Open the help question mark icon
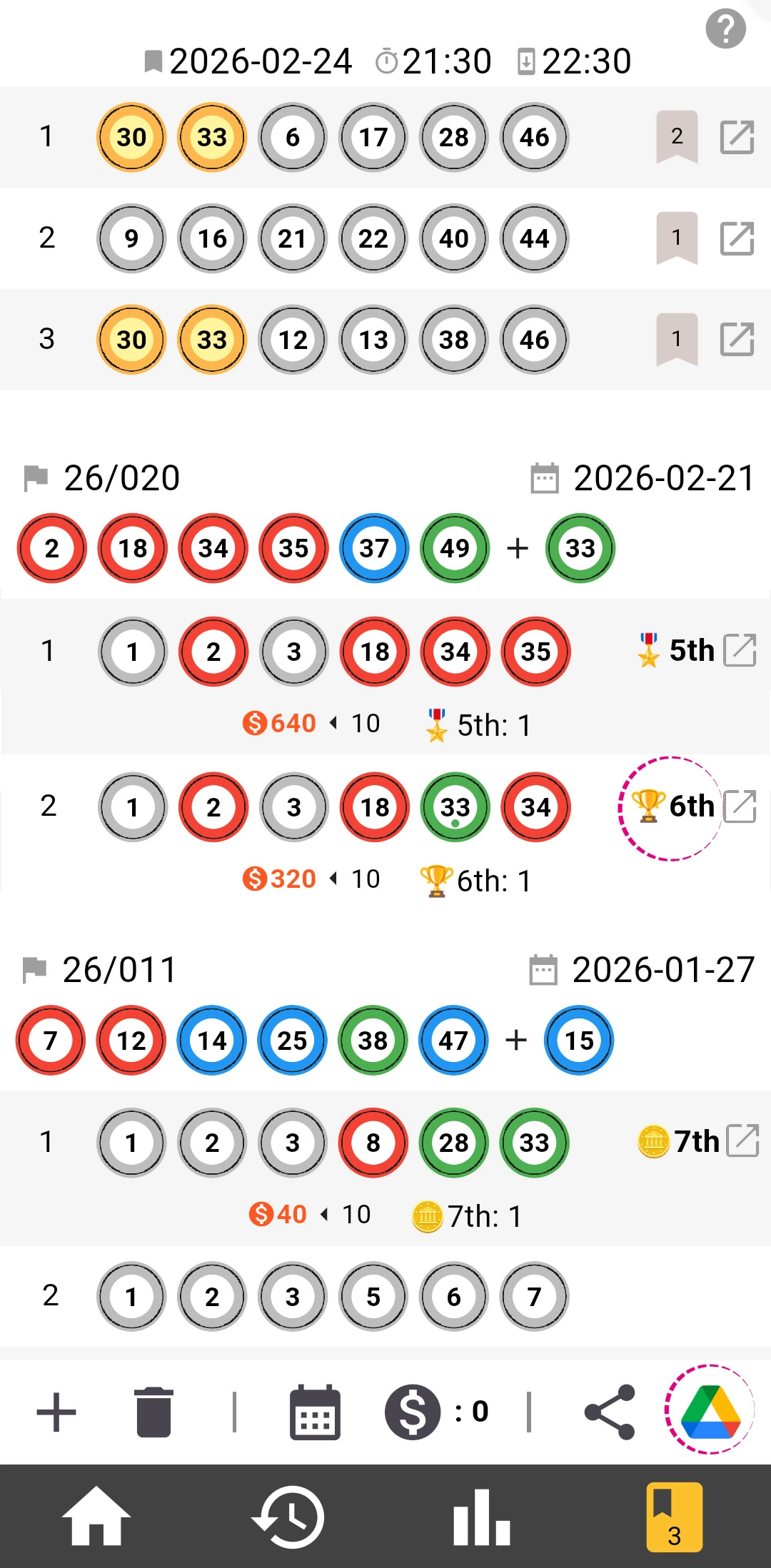 pyautogui.click(x=725, y=29)
